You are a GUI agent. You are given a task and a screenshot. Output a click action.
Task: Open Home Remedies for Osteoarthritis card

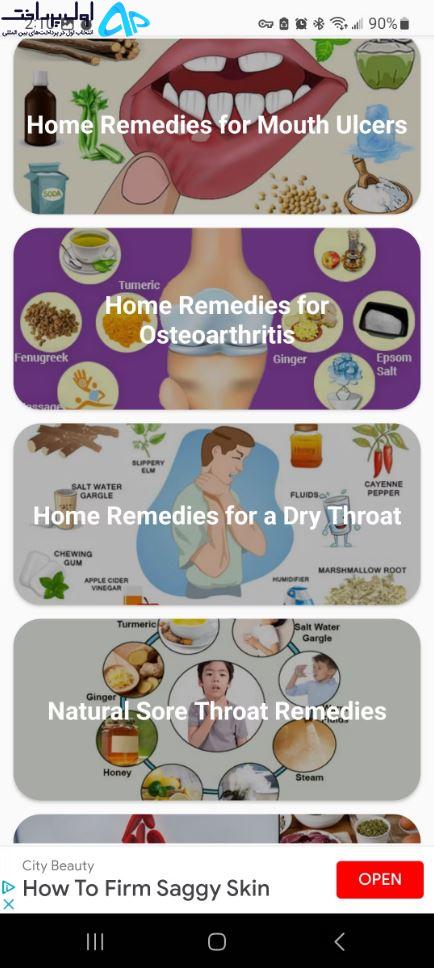point(217,319)
